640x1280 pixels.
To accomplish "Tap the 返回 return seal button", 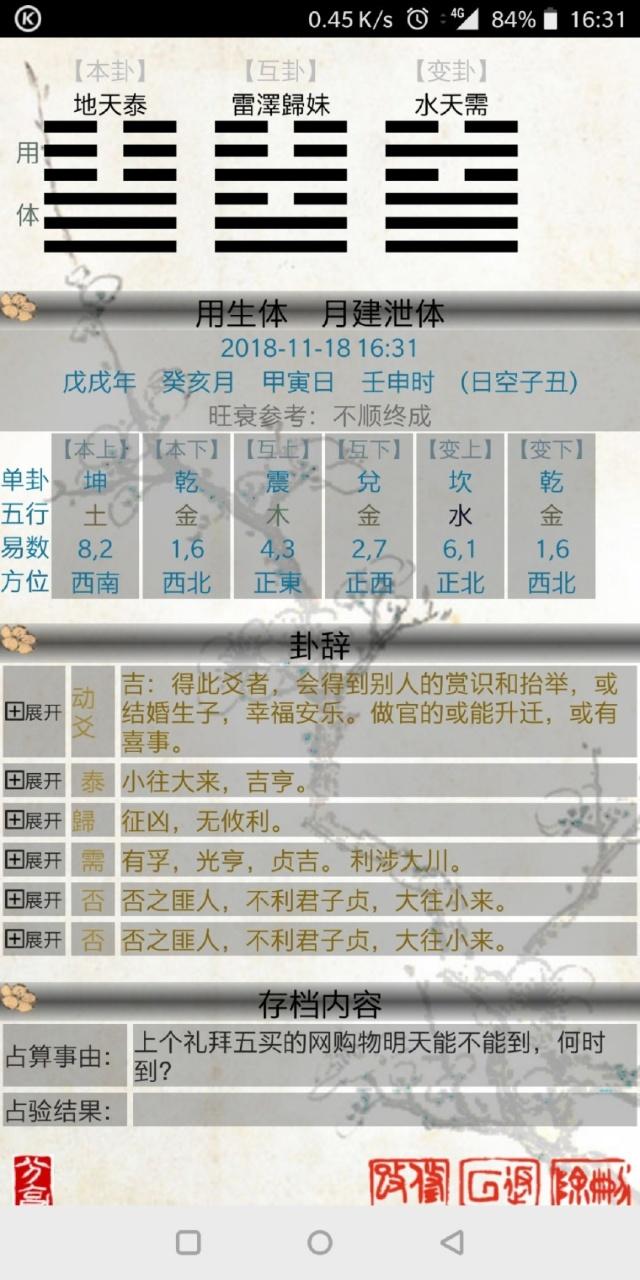I will (x=499, y=1182).
